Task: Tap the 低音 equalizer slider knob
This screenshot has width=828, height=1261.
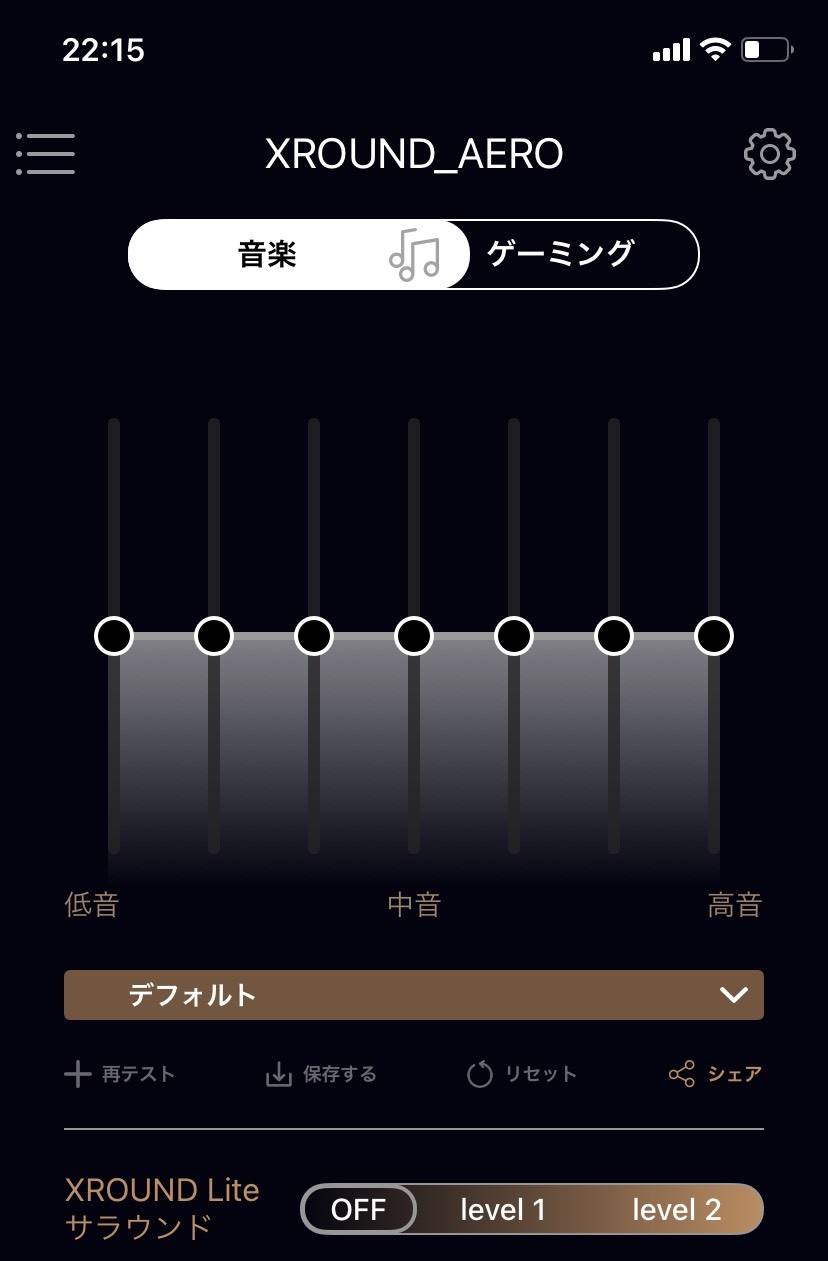Action: pyautogui.click(x=114, y=635)
